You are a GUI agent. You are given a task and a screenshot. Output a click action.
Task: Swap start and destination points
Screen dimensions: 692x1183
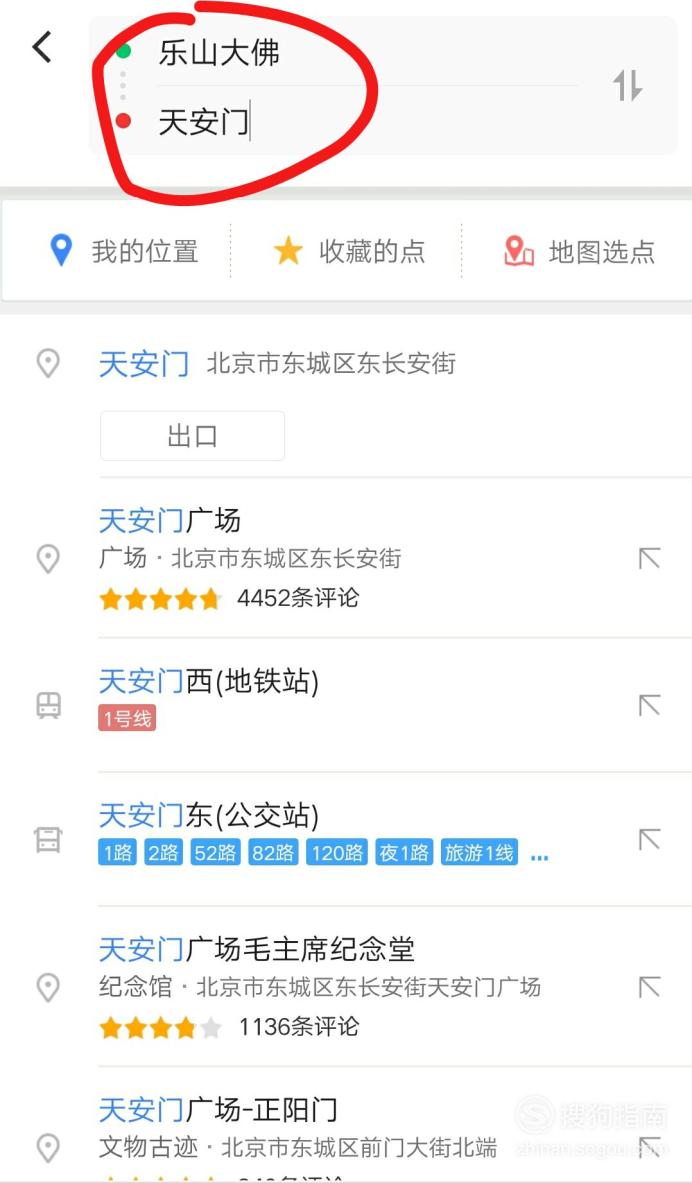coord(627,85)
